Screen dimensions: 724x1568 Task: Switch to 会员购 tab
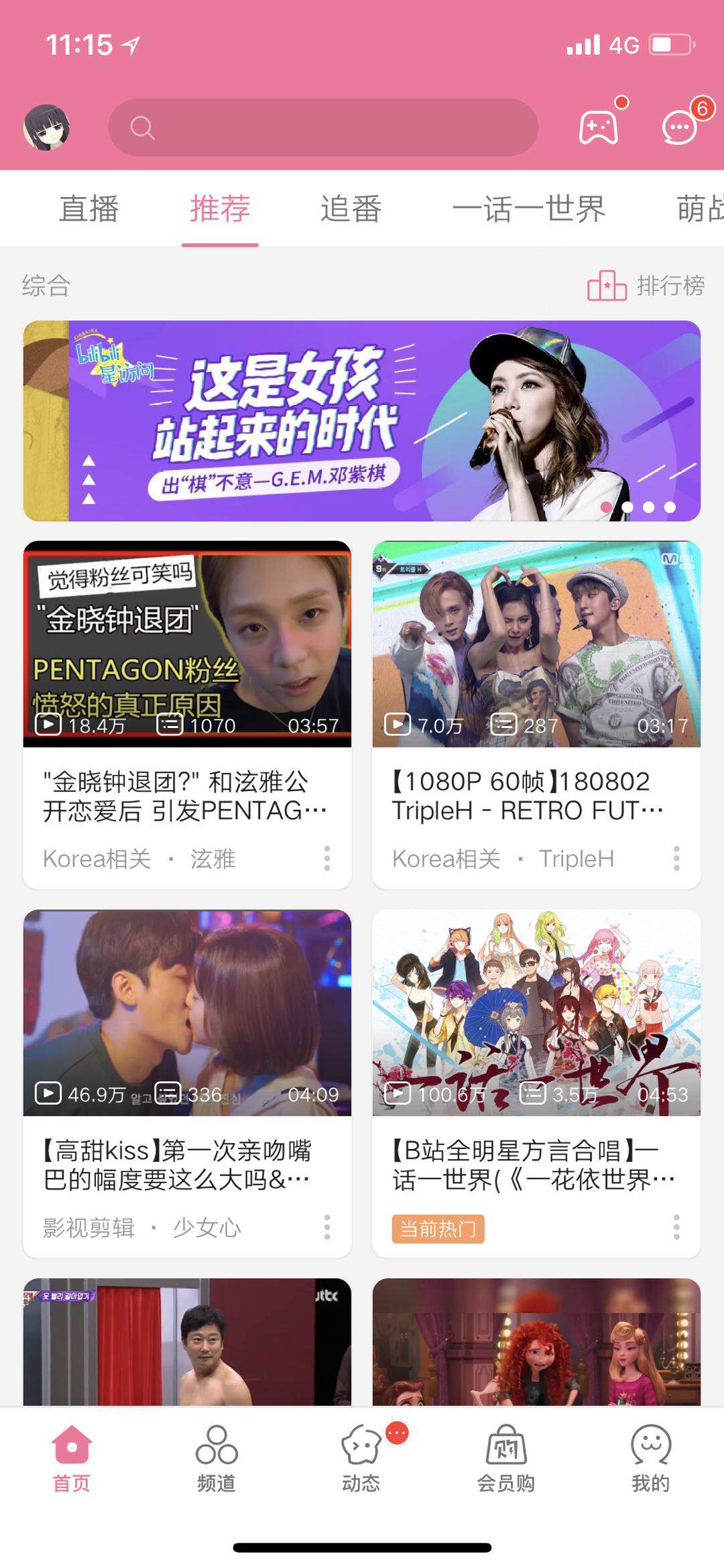pos(506,1457)
